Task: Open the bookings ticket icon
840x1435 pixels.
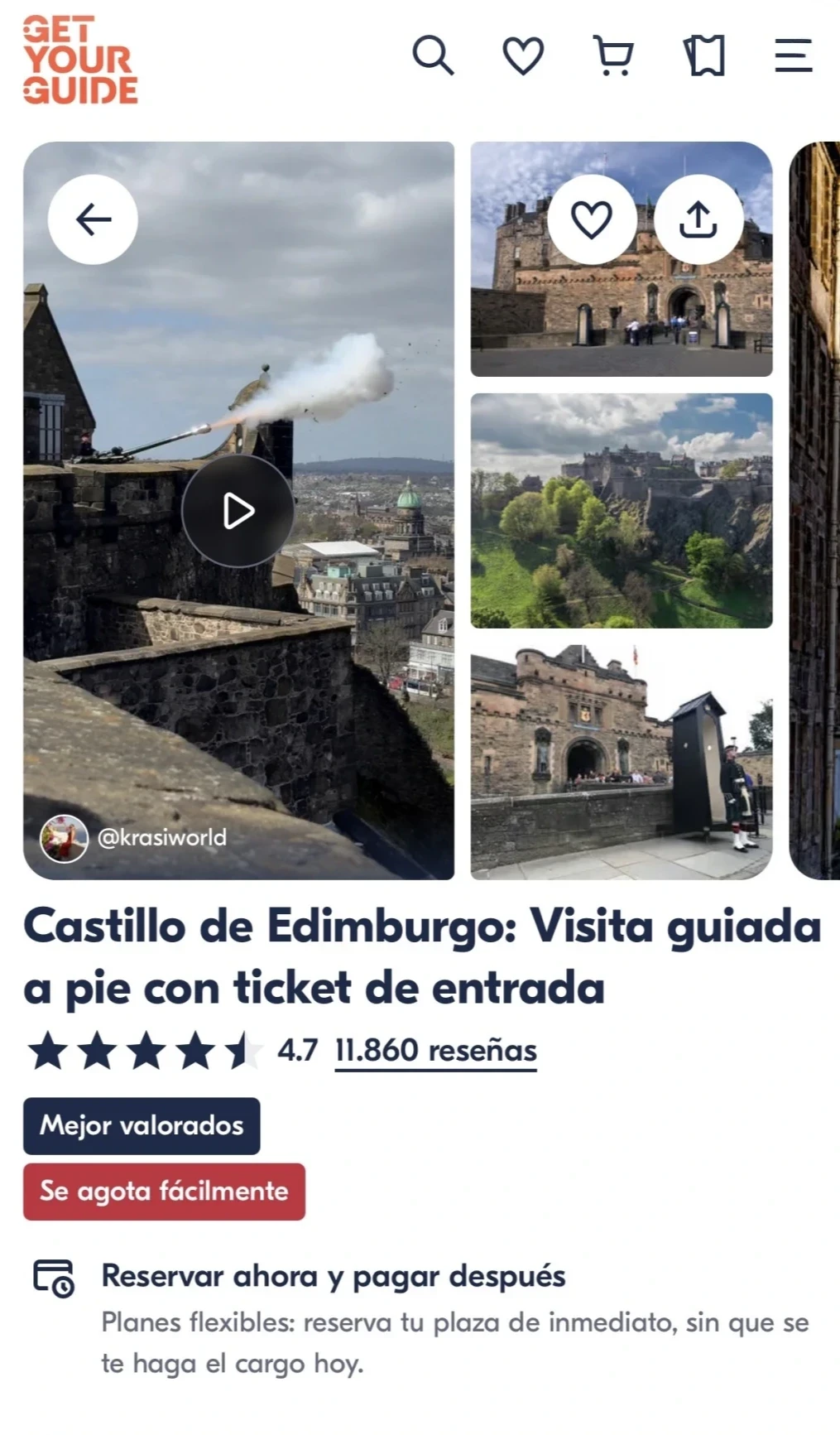Action: click(705, 56)
